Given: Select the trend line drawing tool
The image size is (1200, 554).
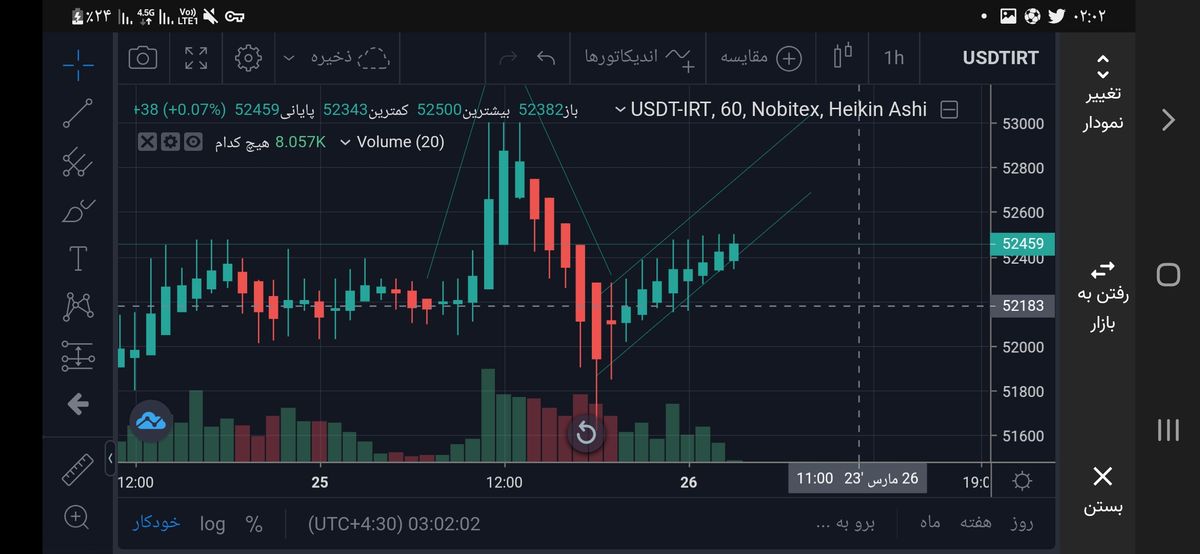Looking at the screenshot, I should [78, 113].
